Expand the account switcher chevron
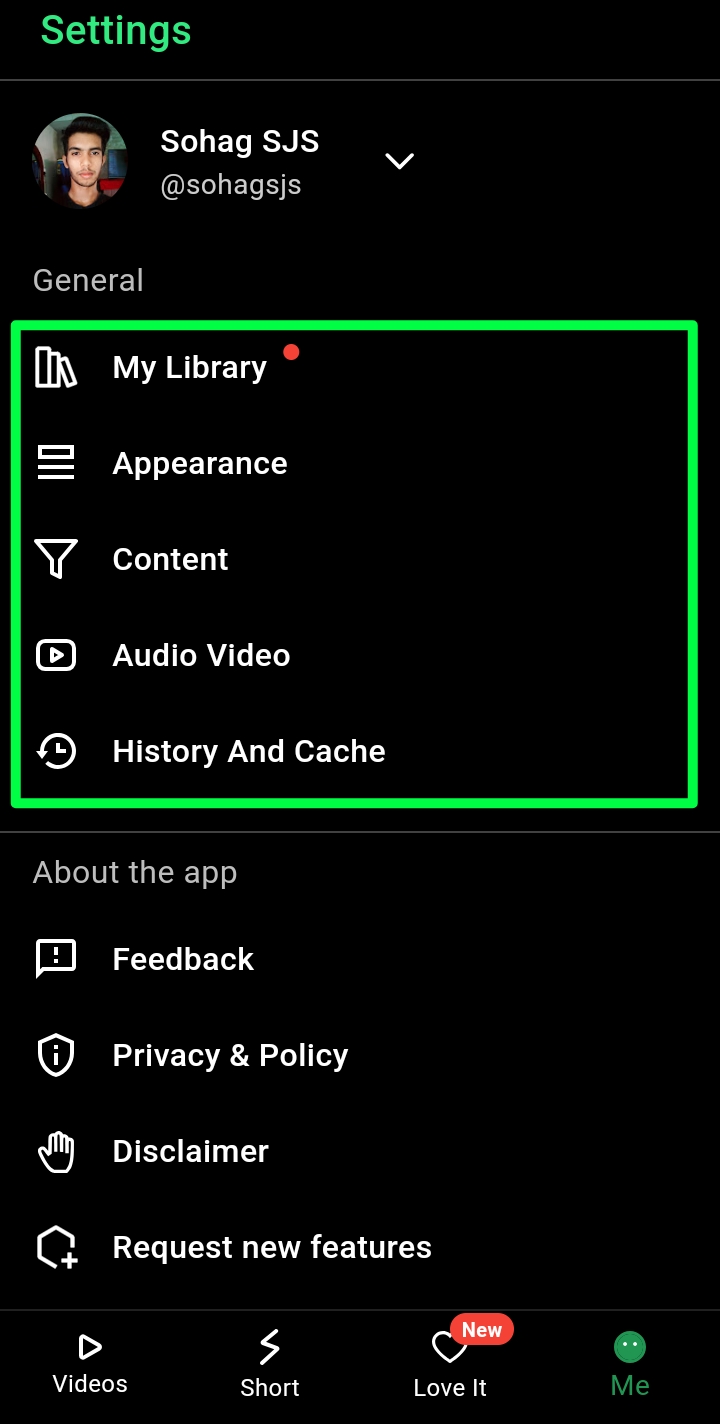Viewport: 720px width, 1424px height. [x=399, y=161]
